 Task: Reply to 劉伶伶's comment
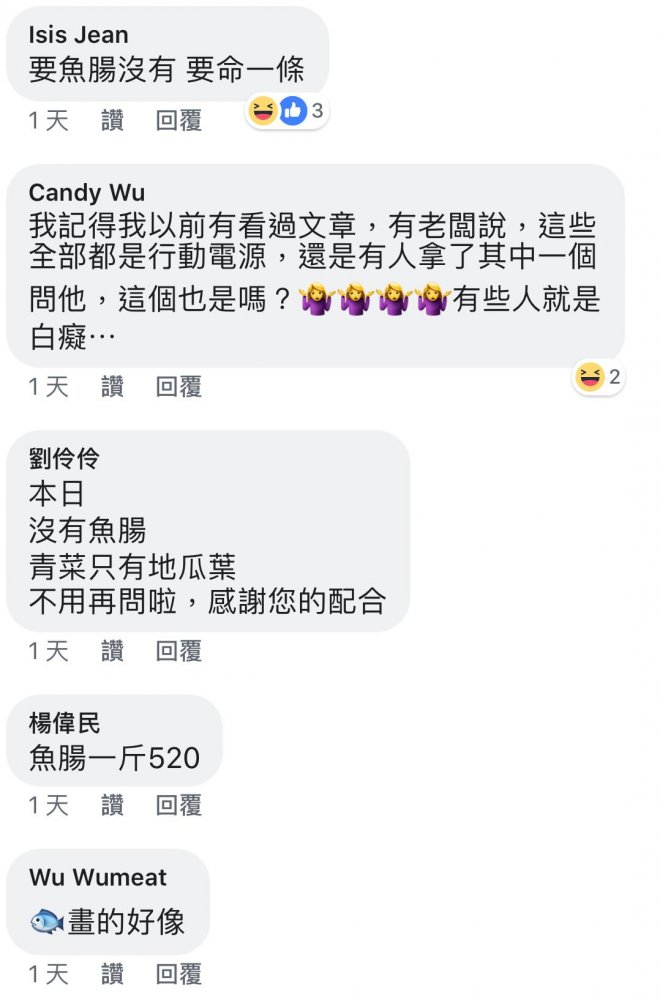click(179, 652)
